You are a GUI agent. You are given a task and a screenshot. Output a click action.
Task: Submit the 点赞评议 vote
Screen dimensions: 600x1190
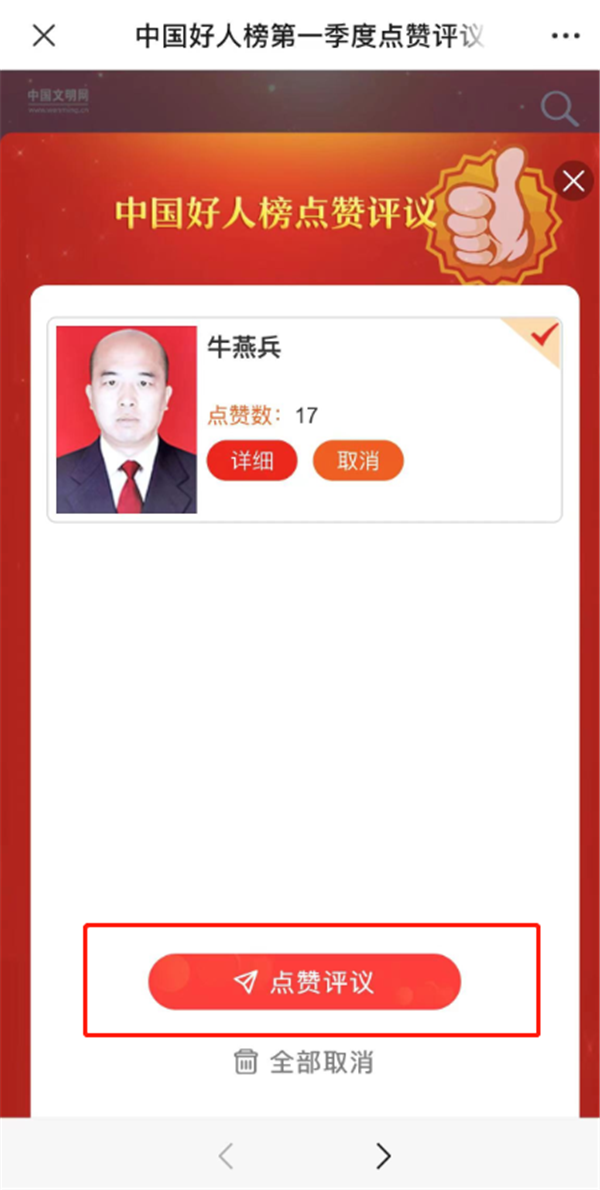(x=305, y=981)
